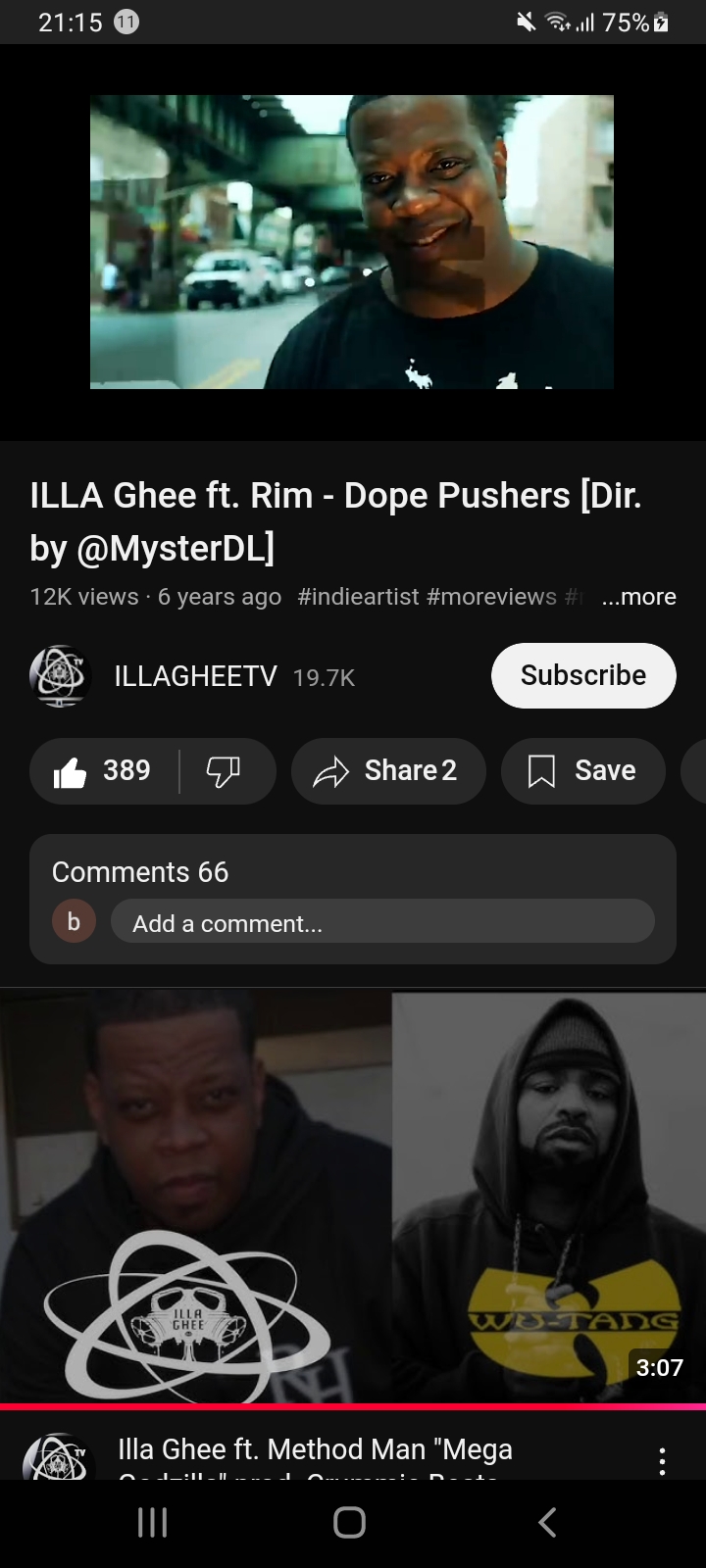Open the #moreviews hashtag
Viewport: 706px width, 1568px height.
[491, 597]
